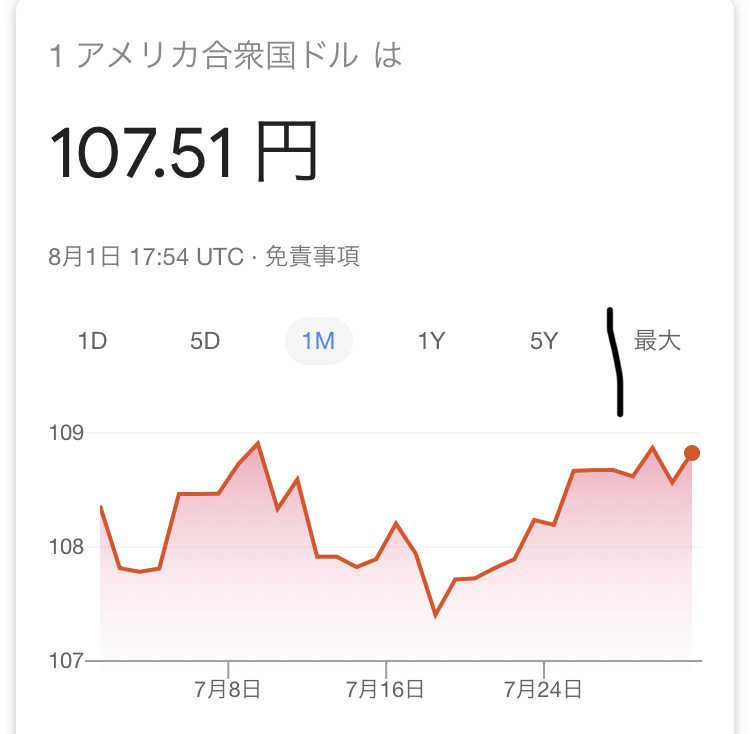Select the 最大 (max) time range
The image size is (750, 734).
point(657,341)
